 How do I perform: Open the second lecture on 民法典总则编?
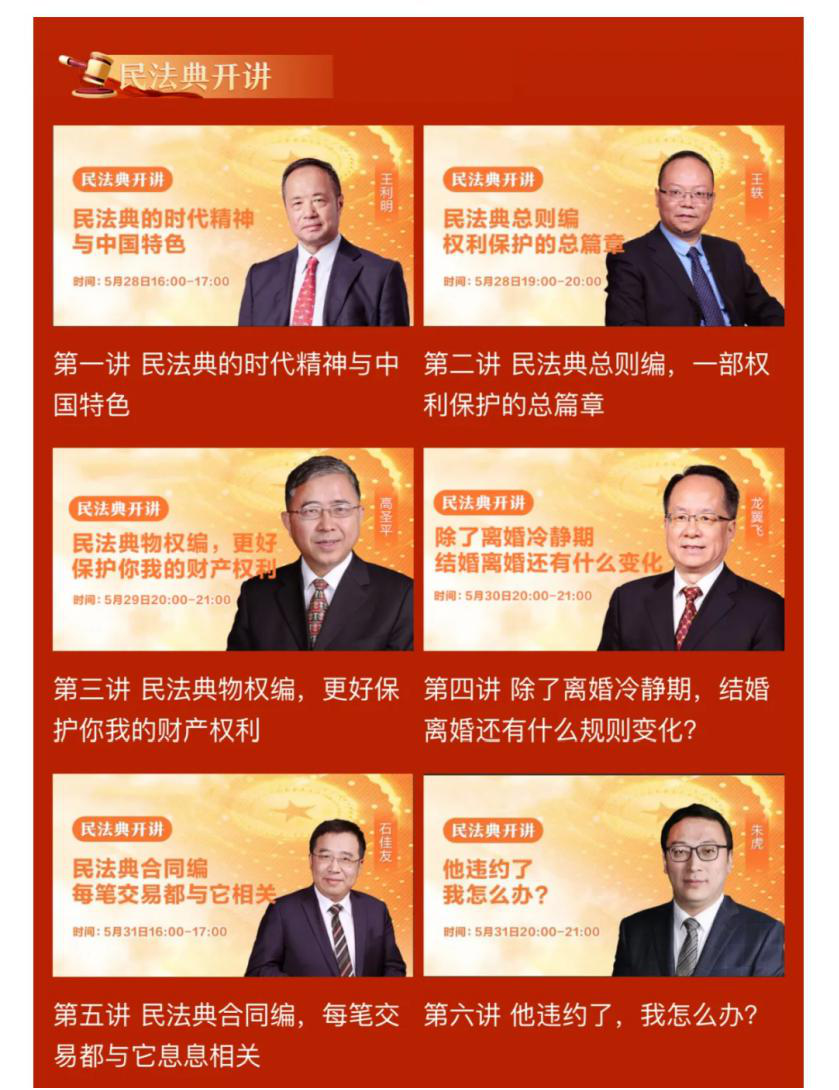point(603,226)
